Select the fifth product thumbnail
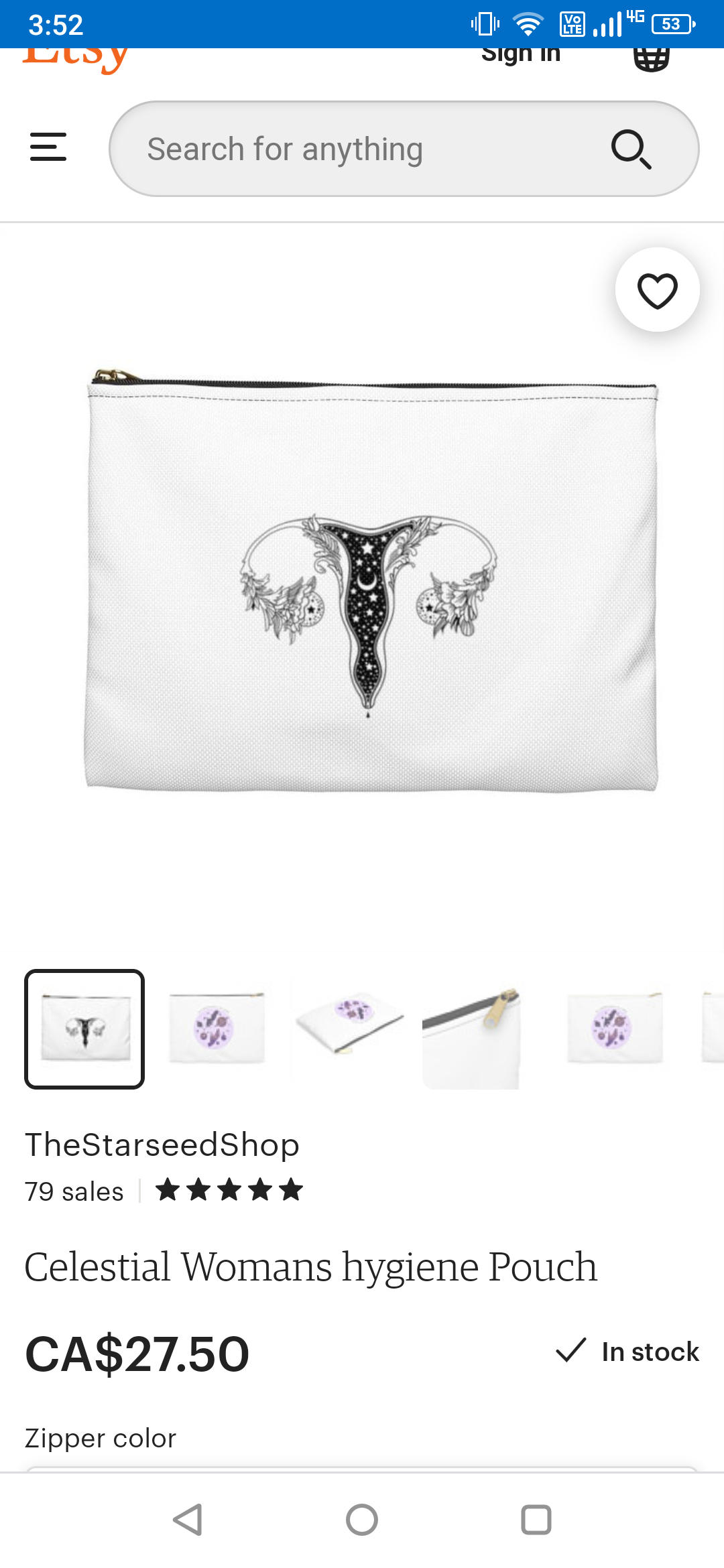The height and width of the screenshot is (1568, 724). pos(614,1029)
